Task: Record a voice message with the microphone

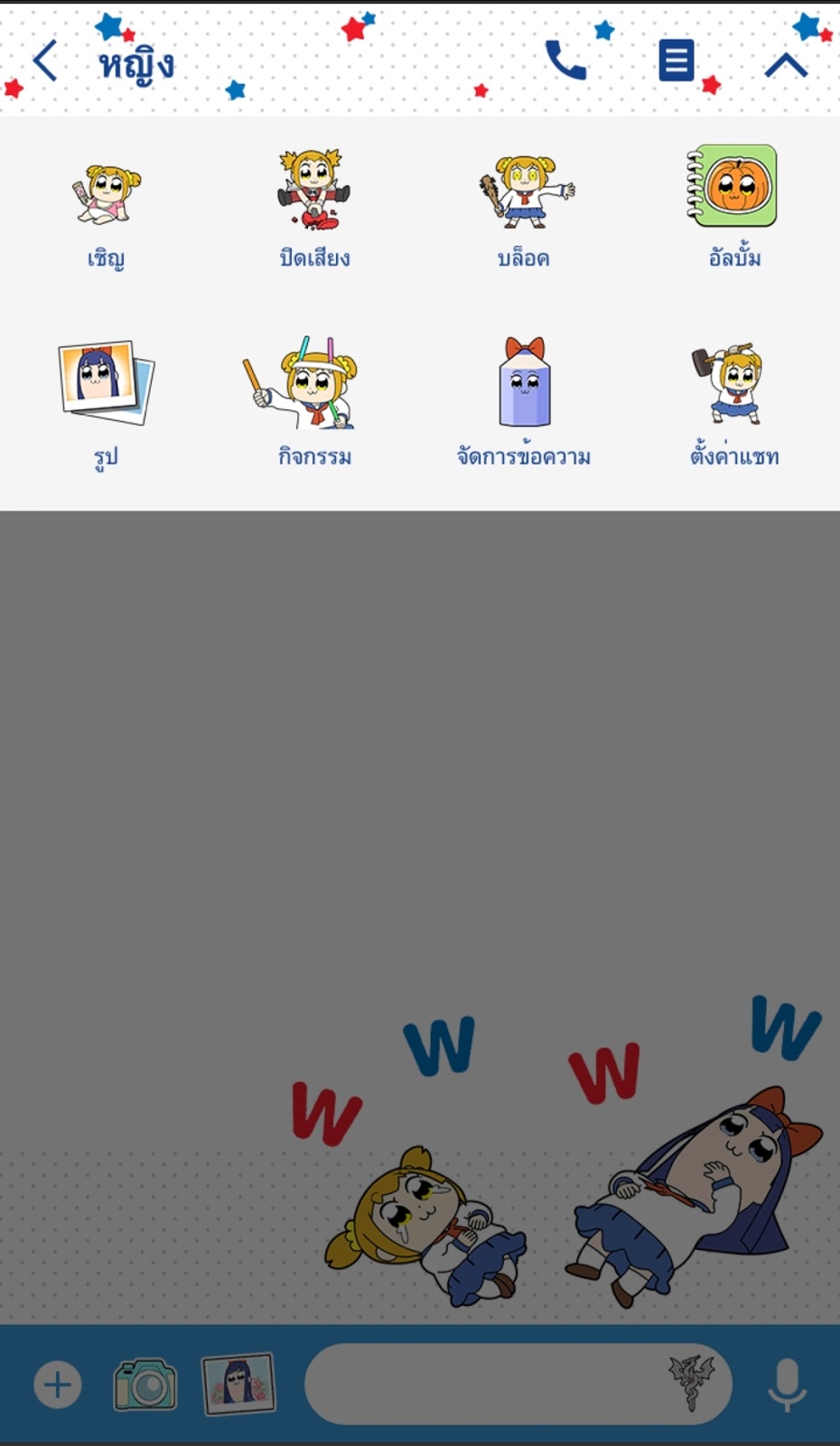Action: tap(787, 1384)
